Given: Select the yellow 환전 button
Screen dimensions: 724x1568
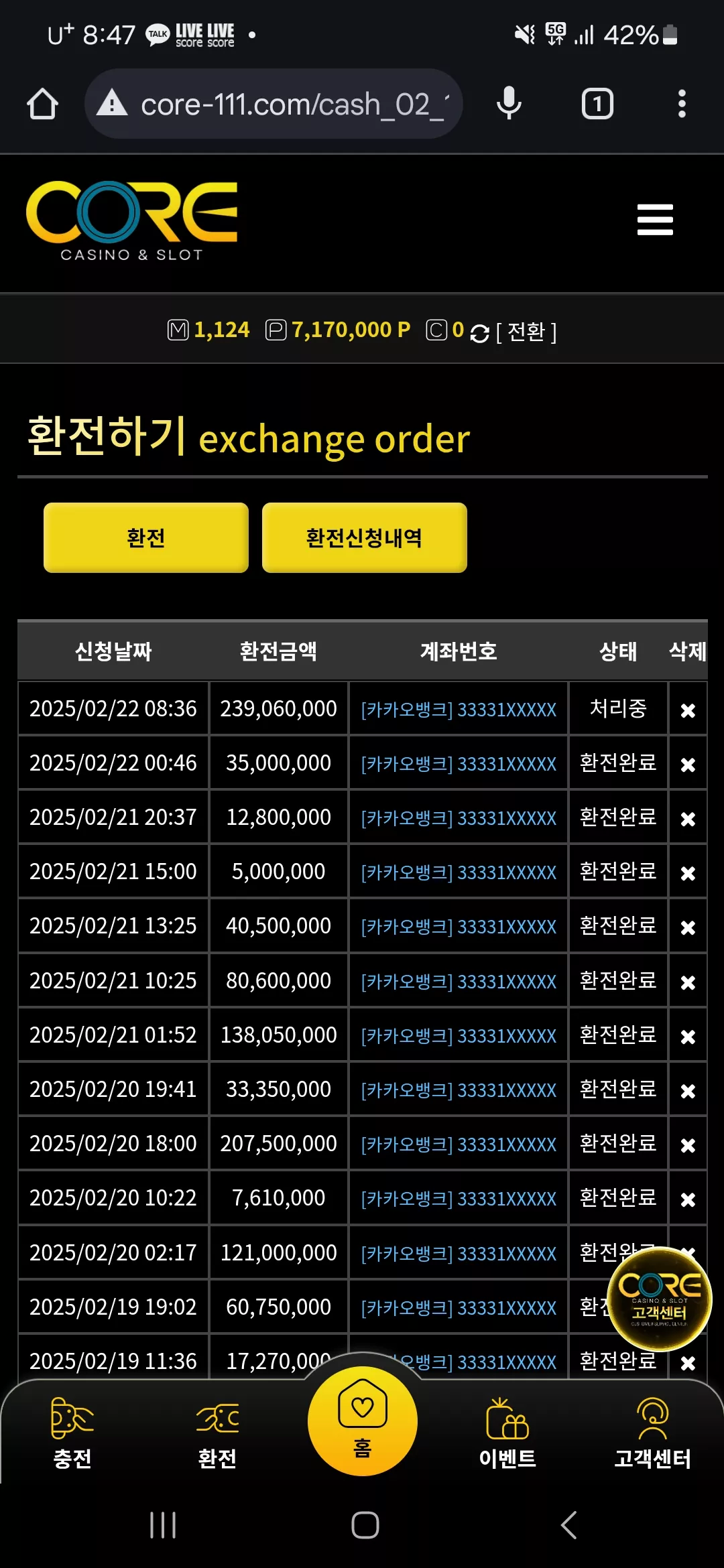Looking at the screenshot, I should [146, 537].
